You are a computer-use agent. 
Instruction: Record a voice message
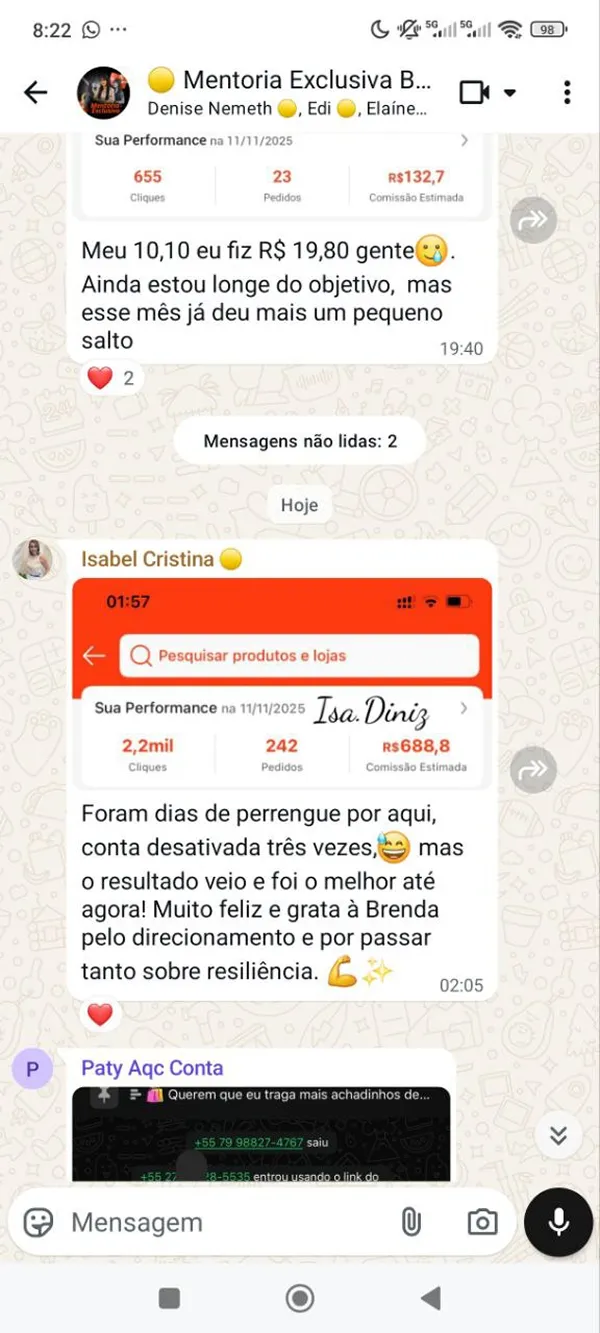558,1222
